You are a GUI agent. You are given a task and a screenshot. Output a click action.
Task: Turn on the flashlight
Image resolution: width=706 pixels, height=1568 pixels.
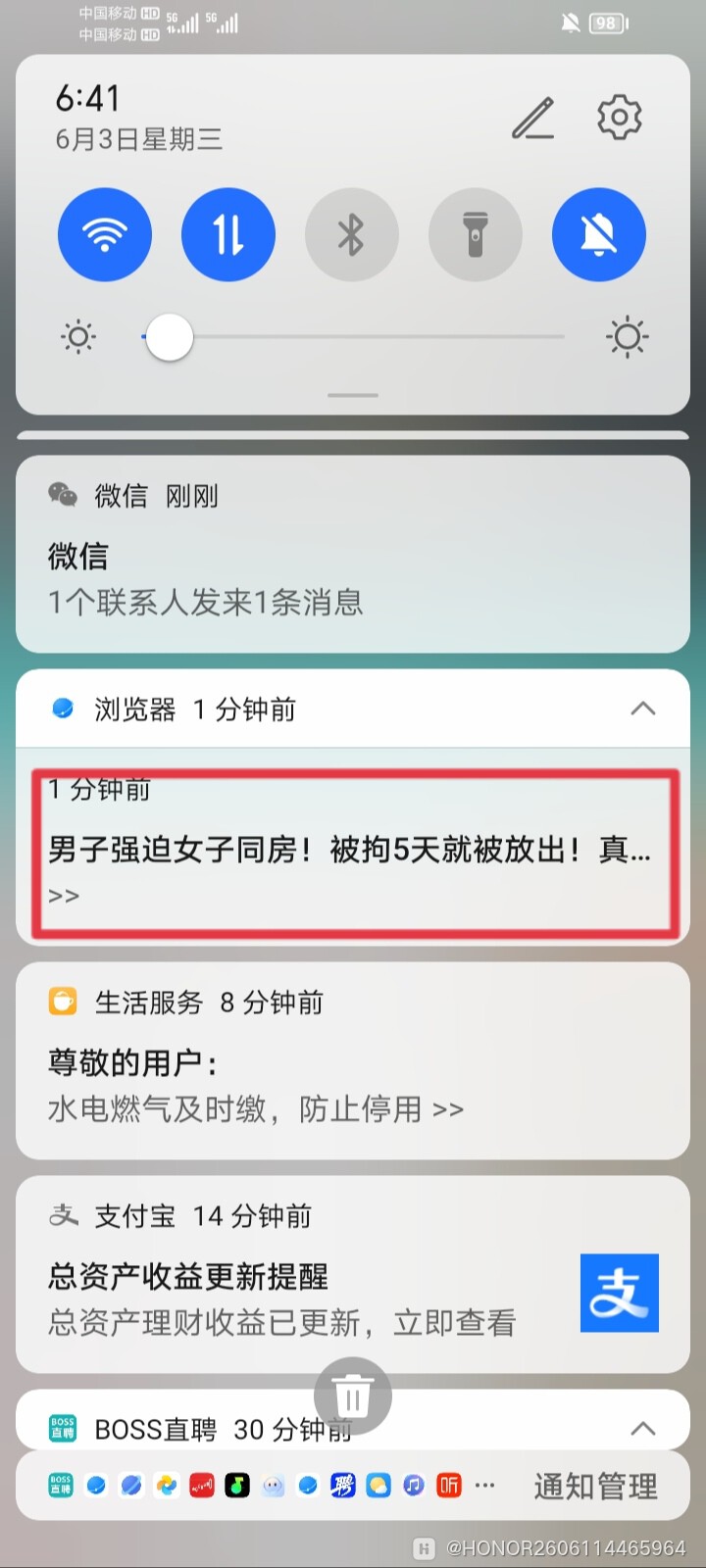[x=476, y=235]
